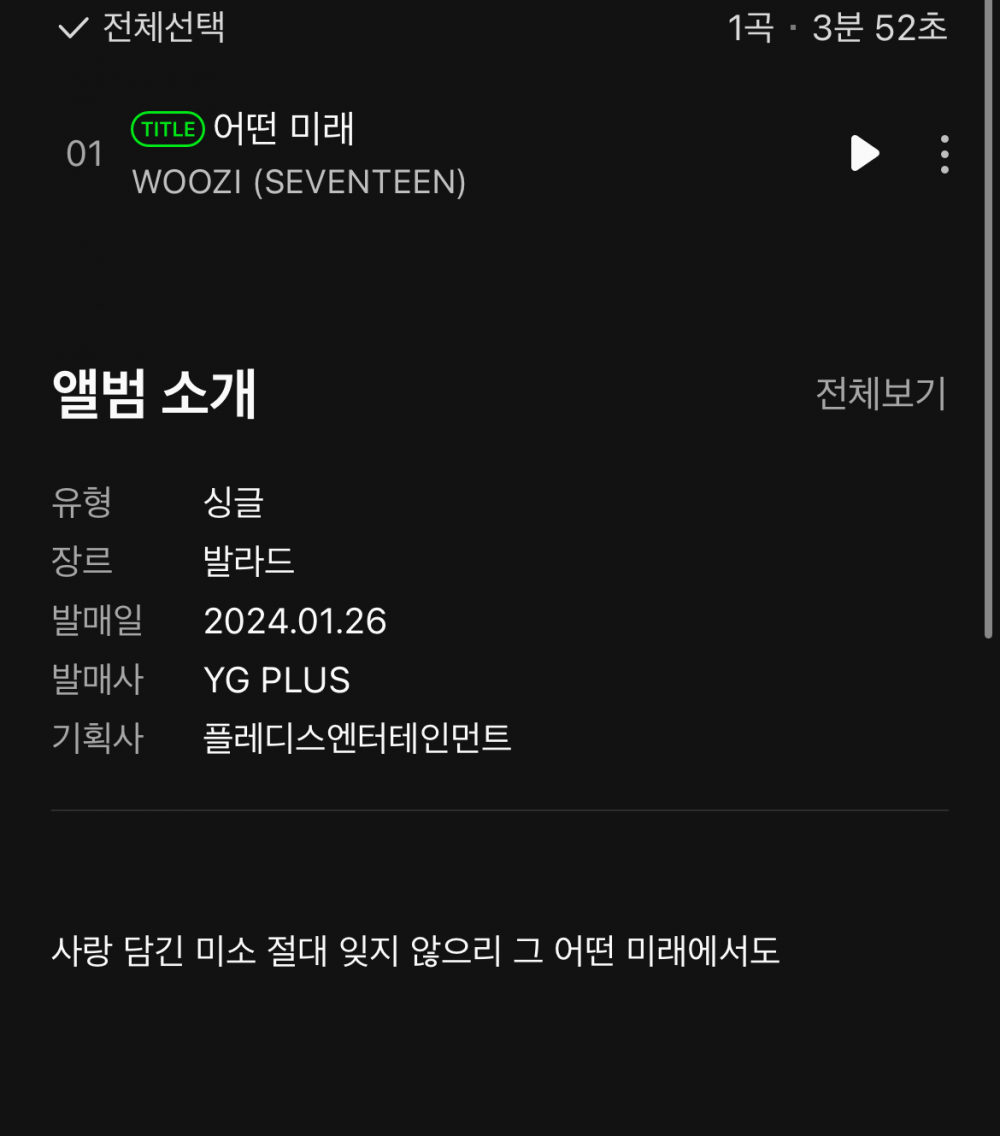Screen dimensions: 1000x1136
Task: Open the overflow menu for 어떤 미래
Action: (944, 155)
